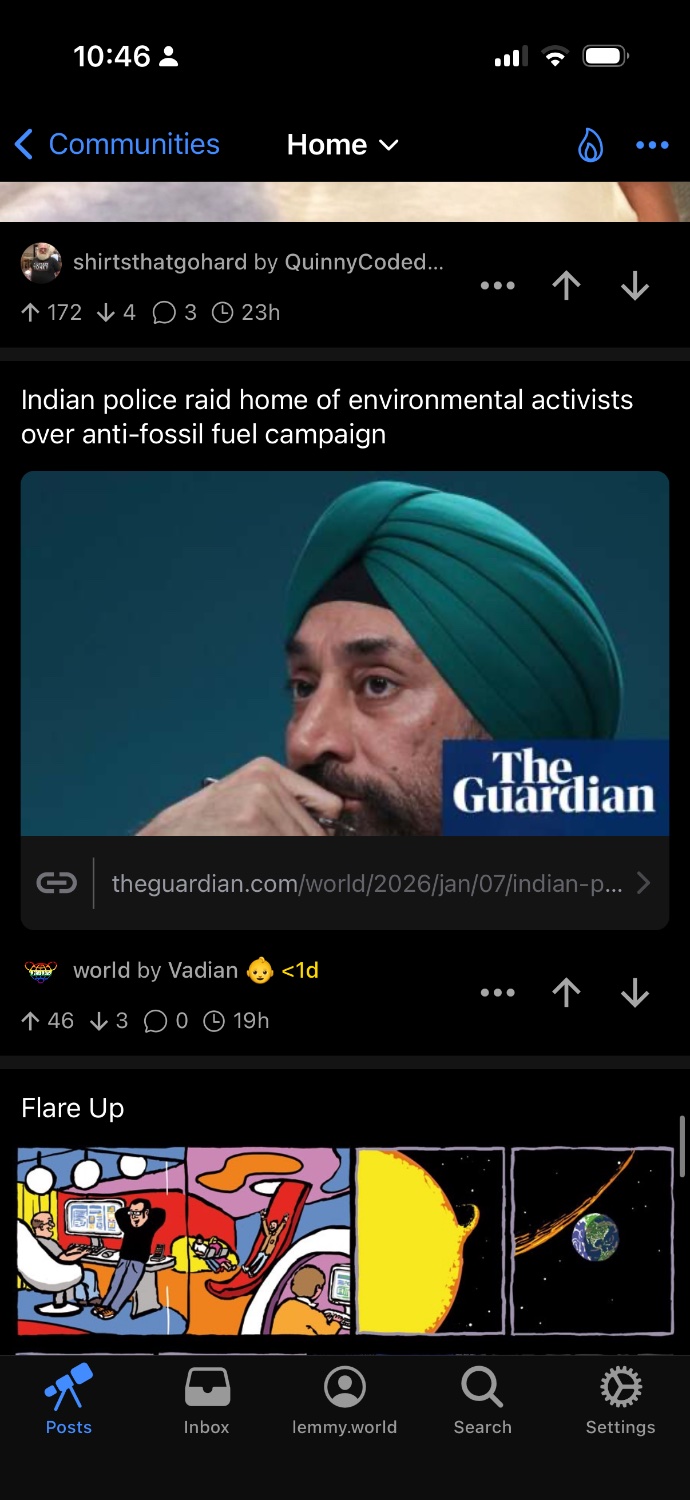
Task: Open the Settings tab
Action: [620, 1400]
